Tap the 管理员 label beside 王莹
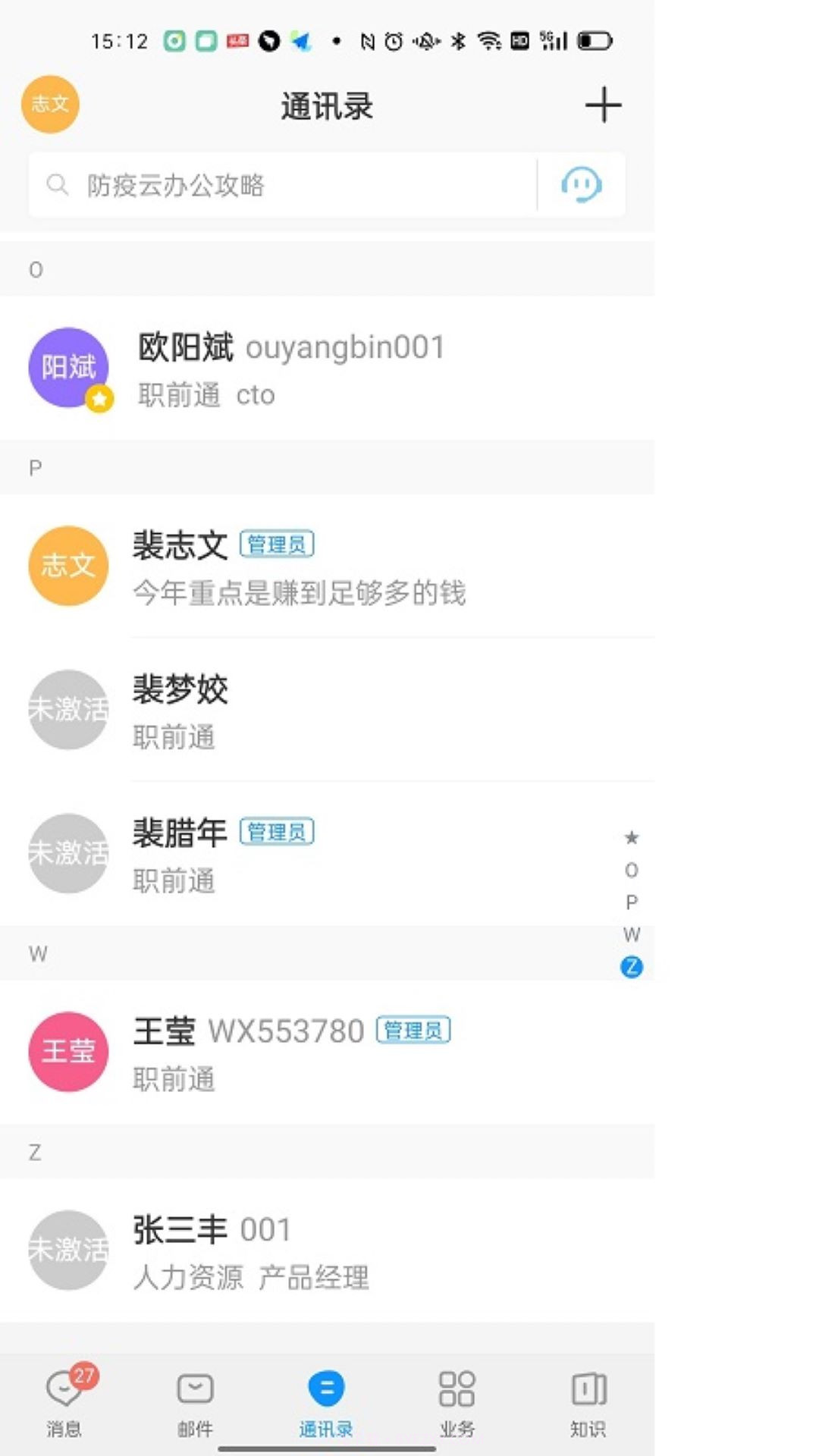This screenshot has height=1456, width=819. tap(416, 1031)
